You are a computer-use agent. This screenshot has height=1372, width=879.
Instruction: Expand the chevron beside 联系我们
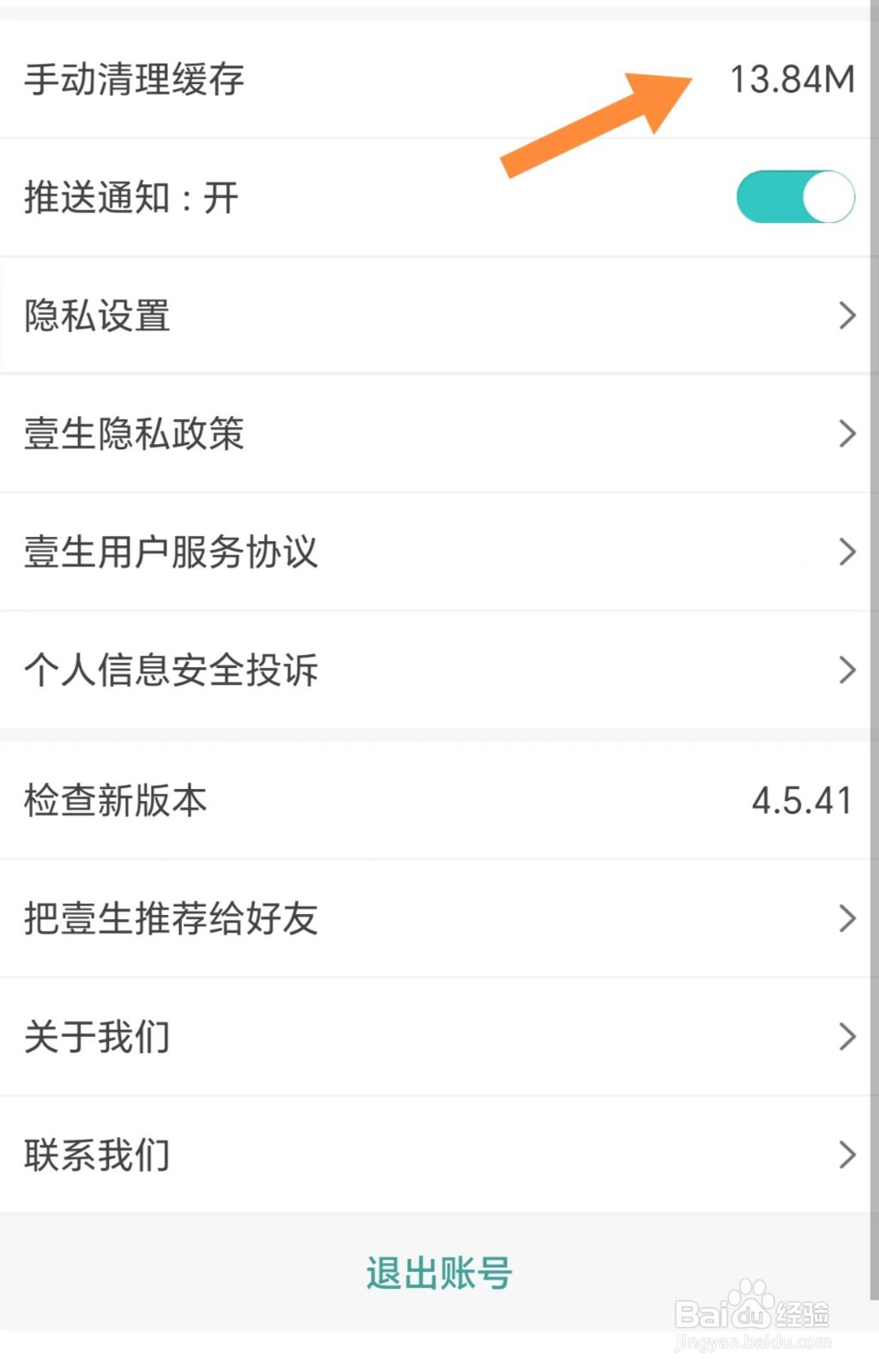point(846,1155)
